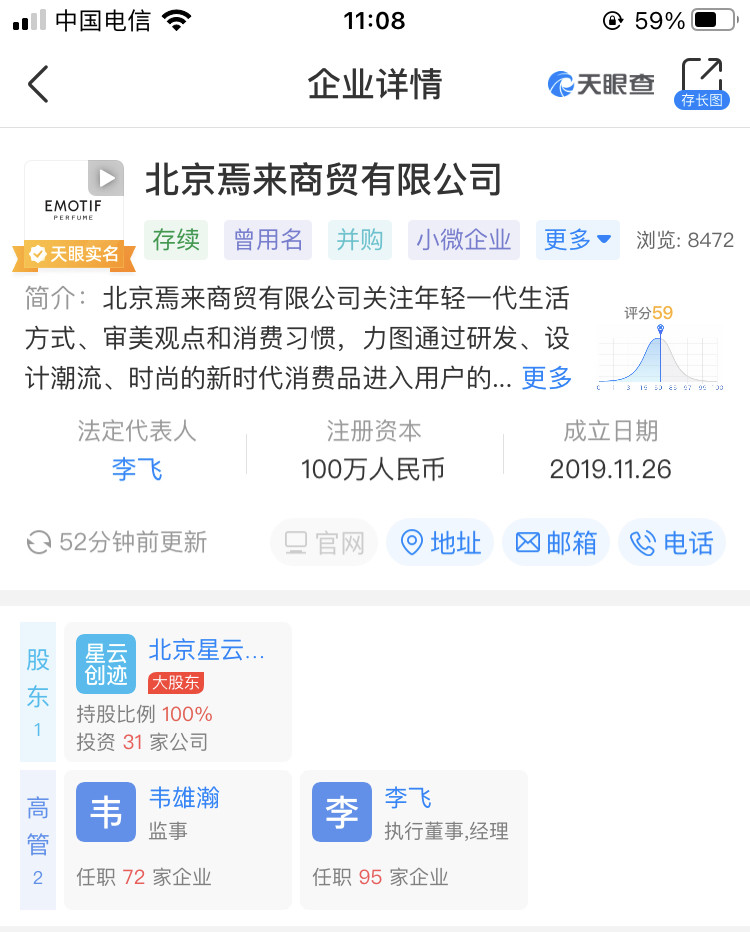Tap the 曾用名 tag
The width and height of the screenshot is (750, 932).
(x=268, y=240)
